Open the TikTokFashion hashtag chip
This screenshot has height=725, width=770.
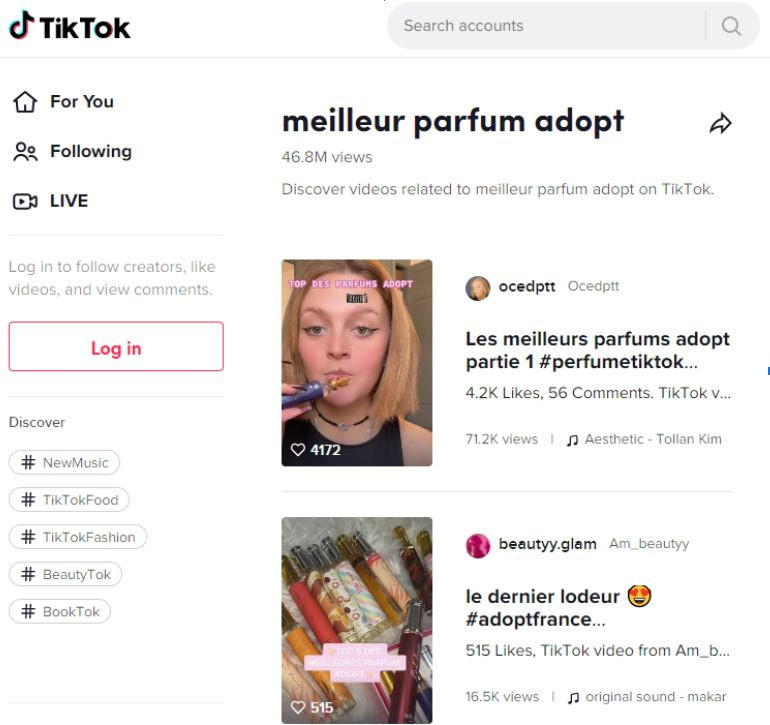[78, 537]
